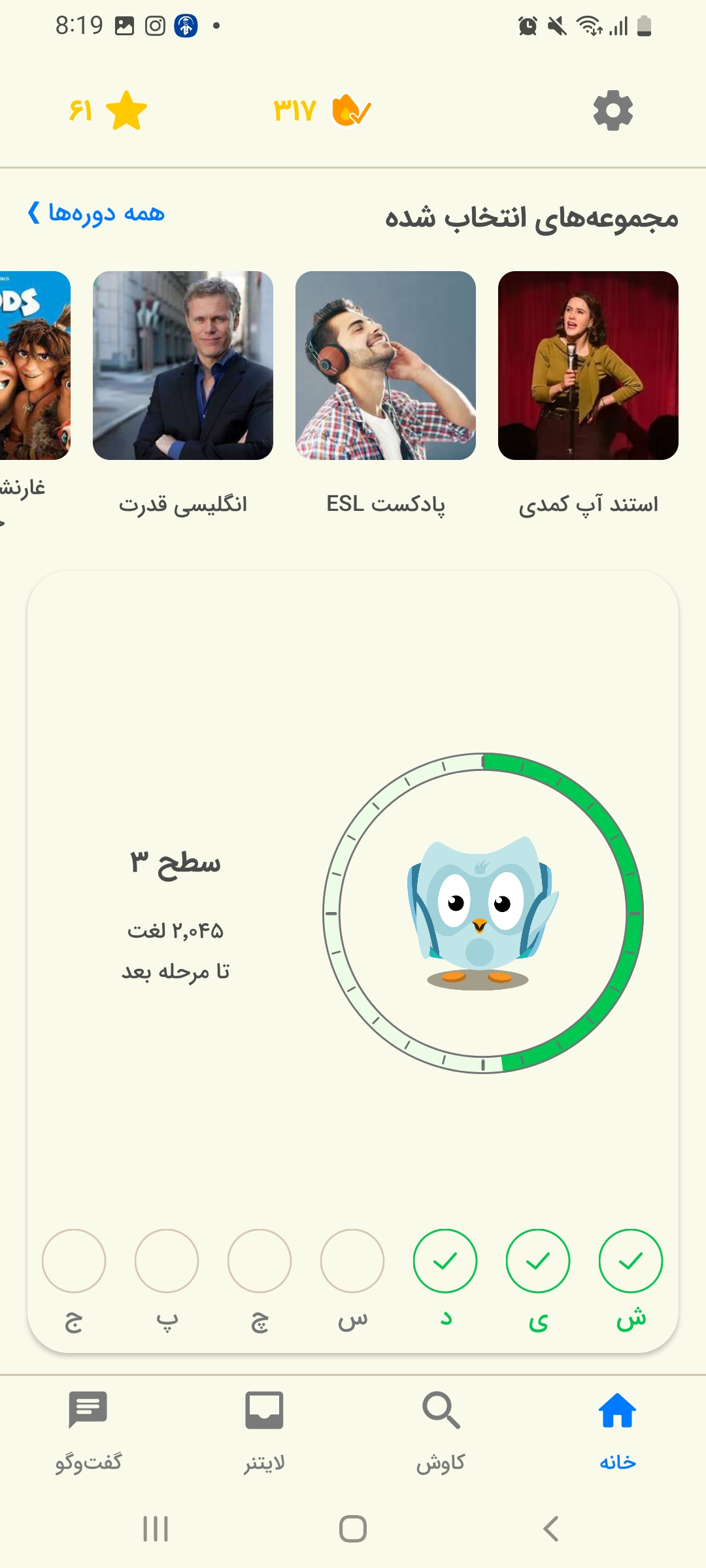This screenshot has height=1568, width=706.
Task: Open the recent apps overview
Action: point(156,1529)
